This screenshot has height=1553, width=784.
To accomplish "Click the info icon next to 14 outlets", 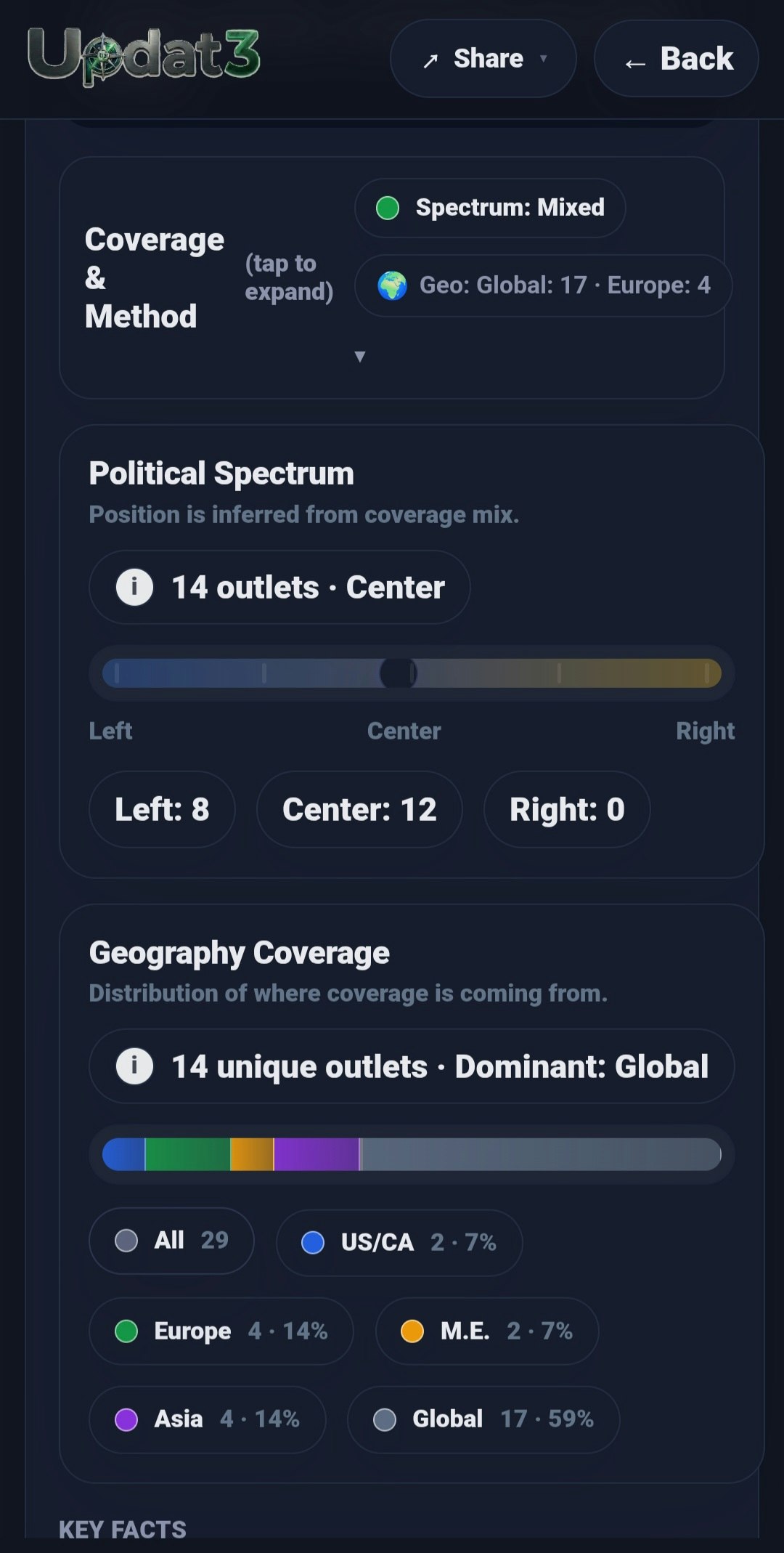I will [x=134, y=587].
